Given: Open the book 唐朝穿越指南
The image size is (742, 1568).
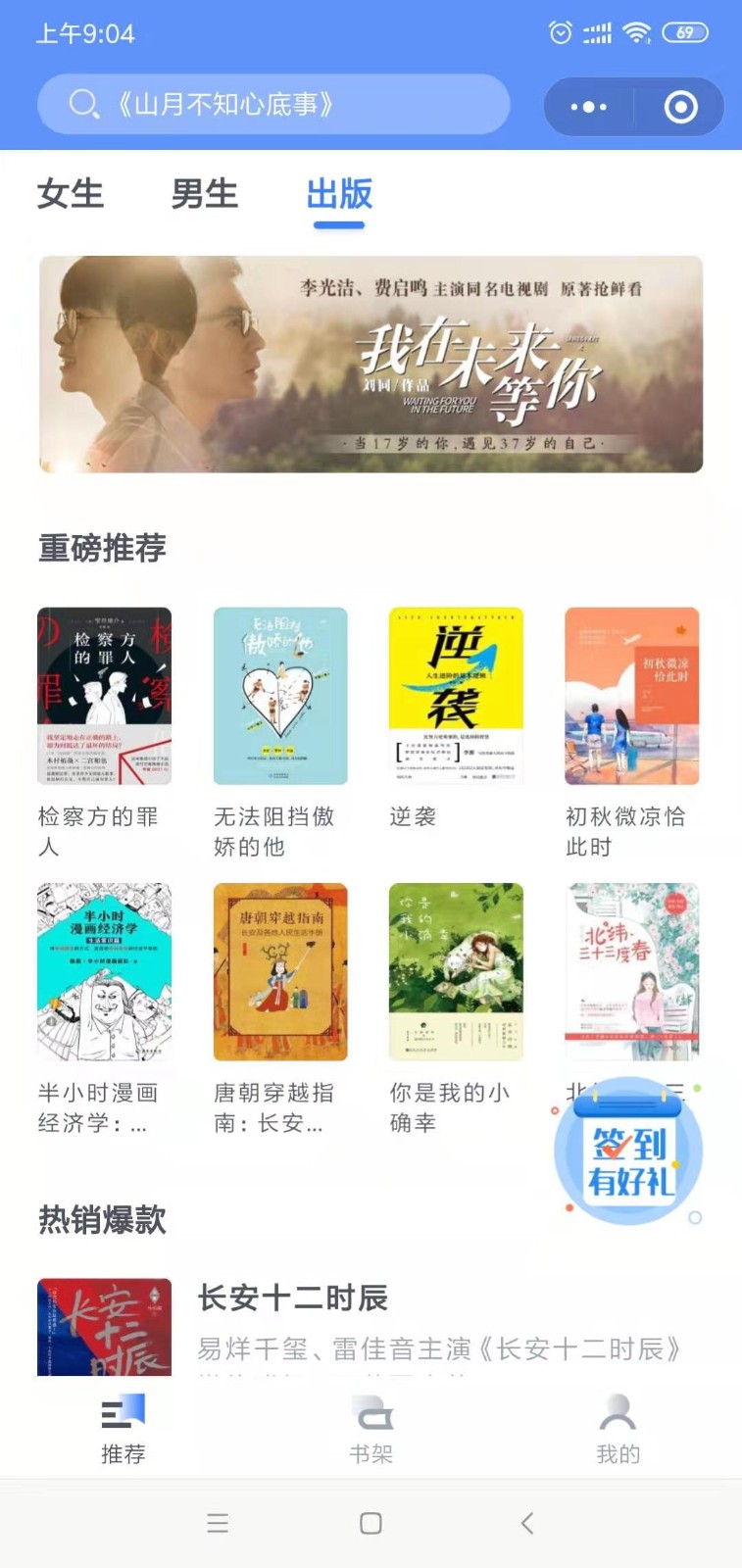Looking at the screenshot, I should click(280, 972).
